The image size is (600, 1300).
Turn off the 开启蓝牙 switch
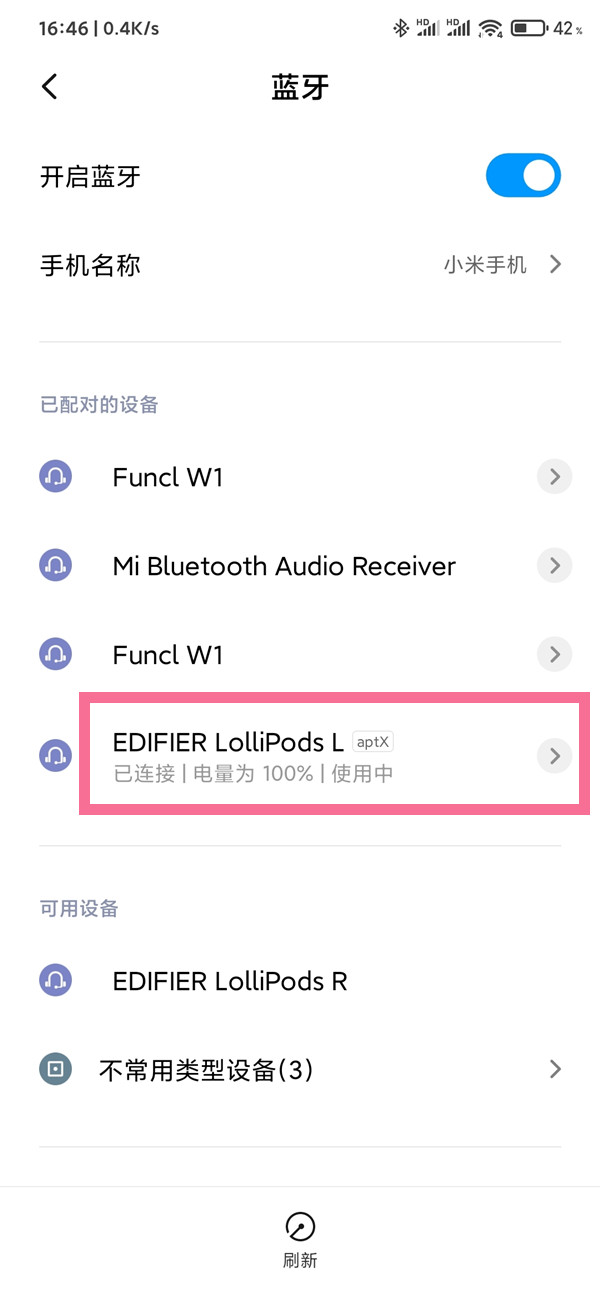(523, 177)
